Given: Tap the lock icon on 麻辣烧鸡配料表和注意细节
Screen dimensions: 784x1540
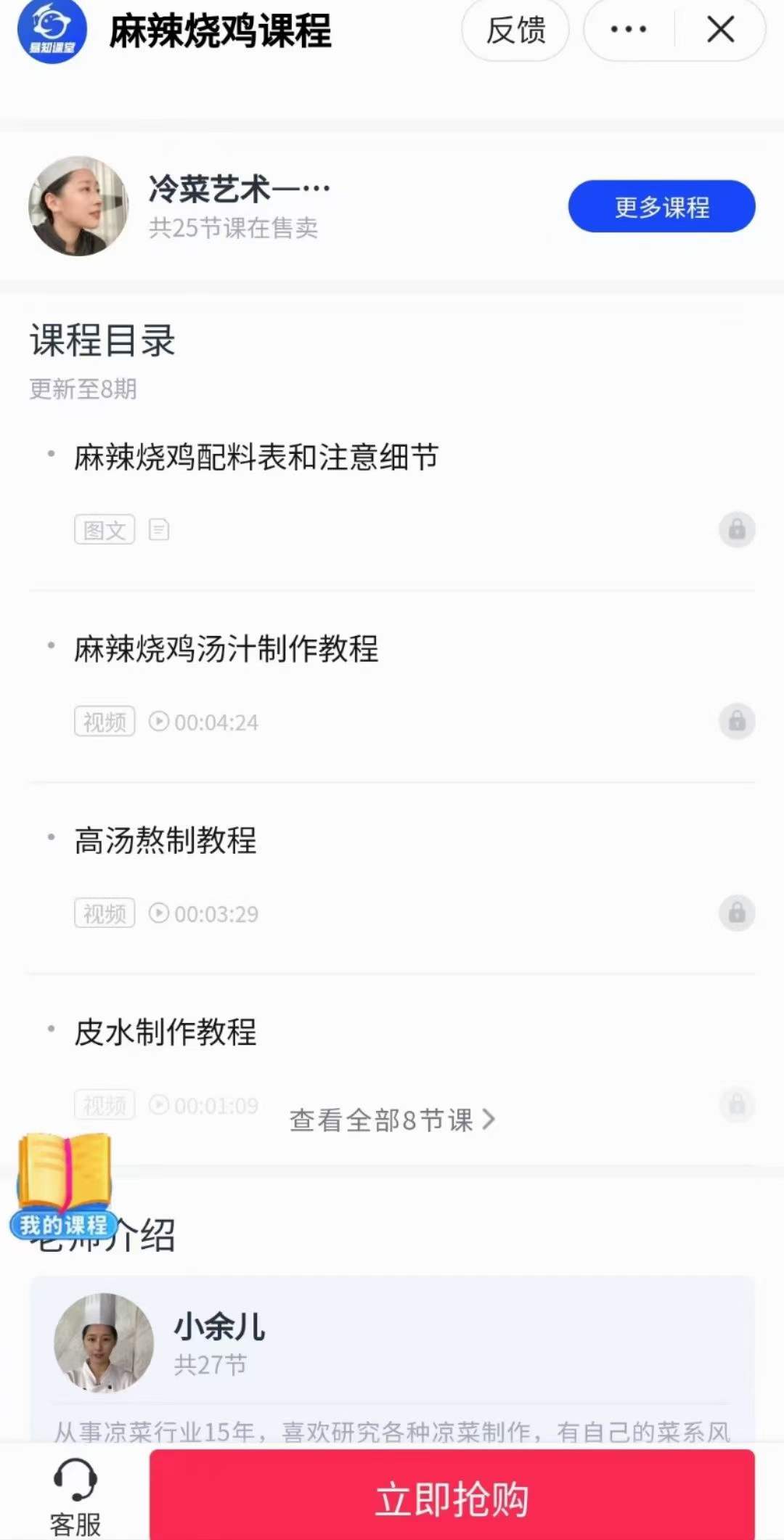Looking at the screenshot, I should click(x=737, y=529).
